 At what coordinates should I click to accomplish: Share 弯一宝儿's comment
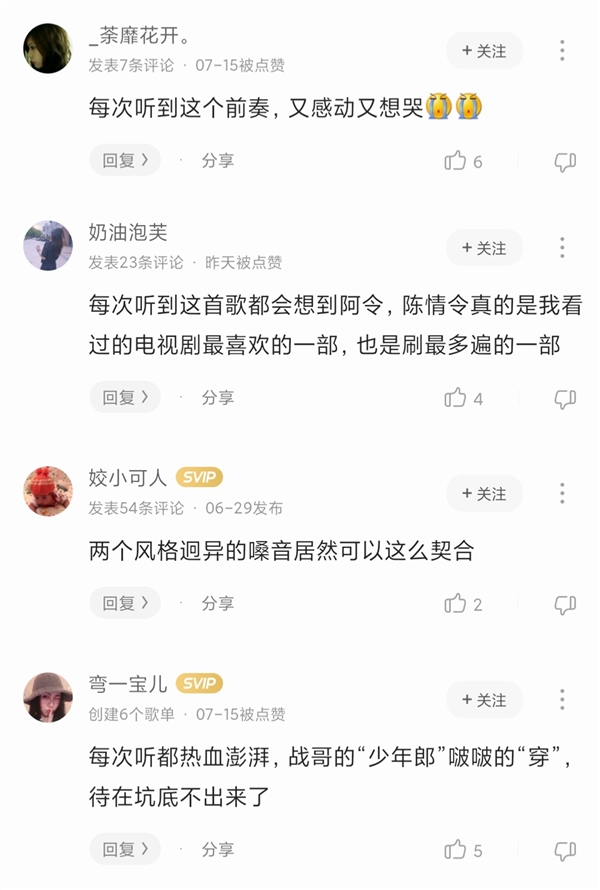[217, 850]
